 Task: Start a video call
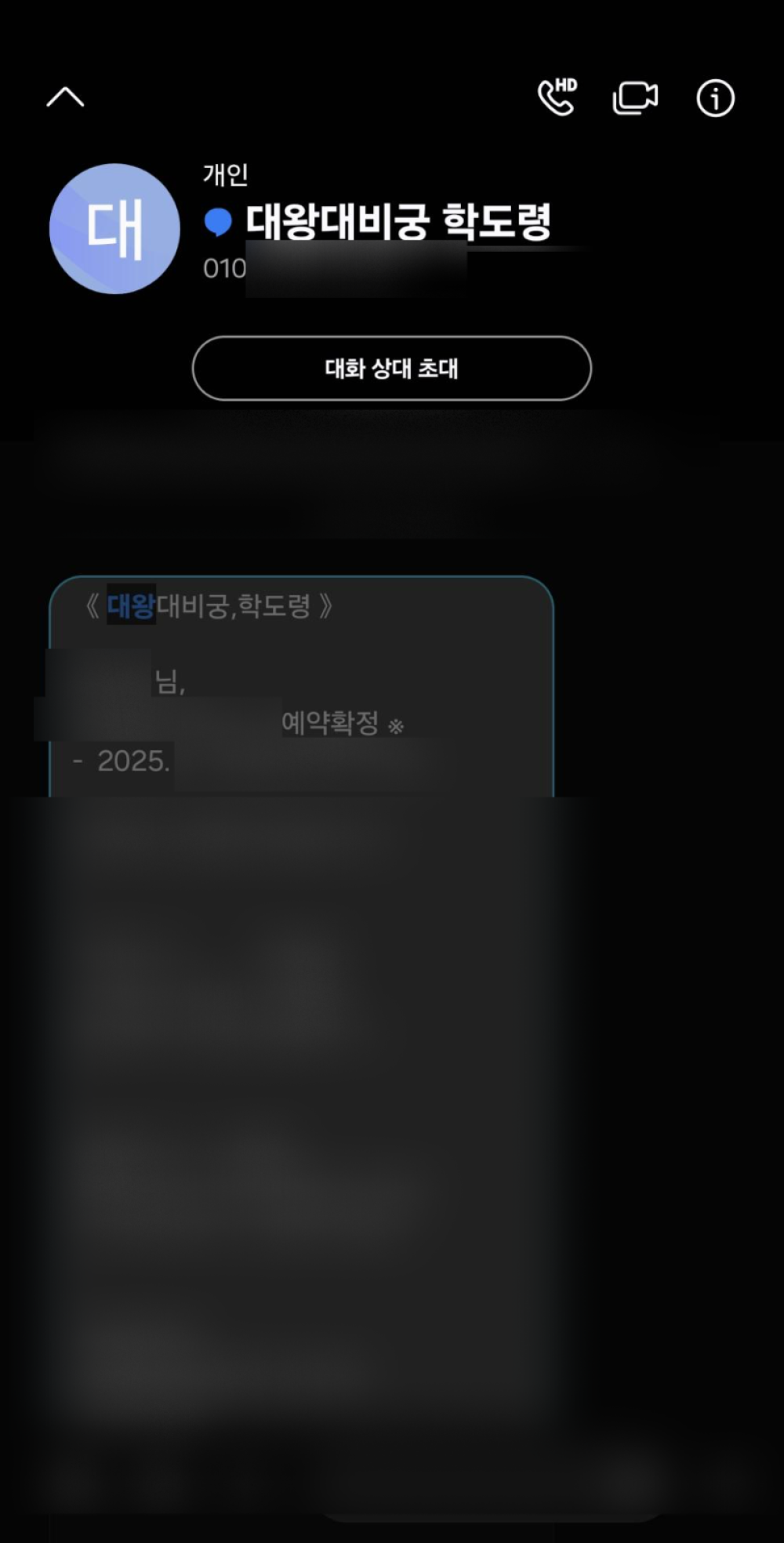point(634,99)
